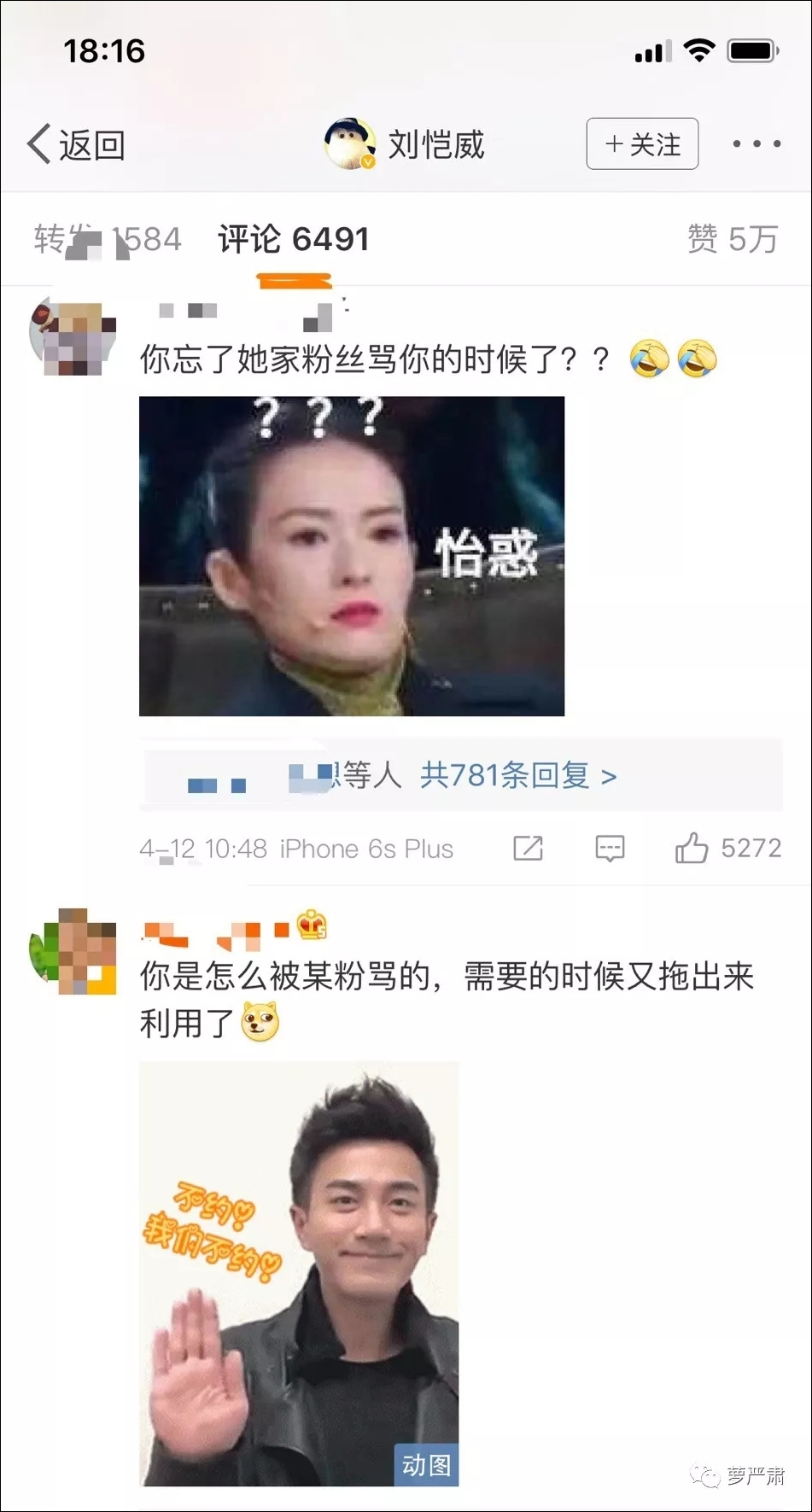
Task: Open first commenter's avatar profile
Action: click(x=73, y=337)
